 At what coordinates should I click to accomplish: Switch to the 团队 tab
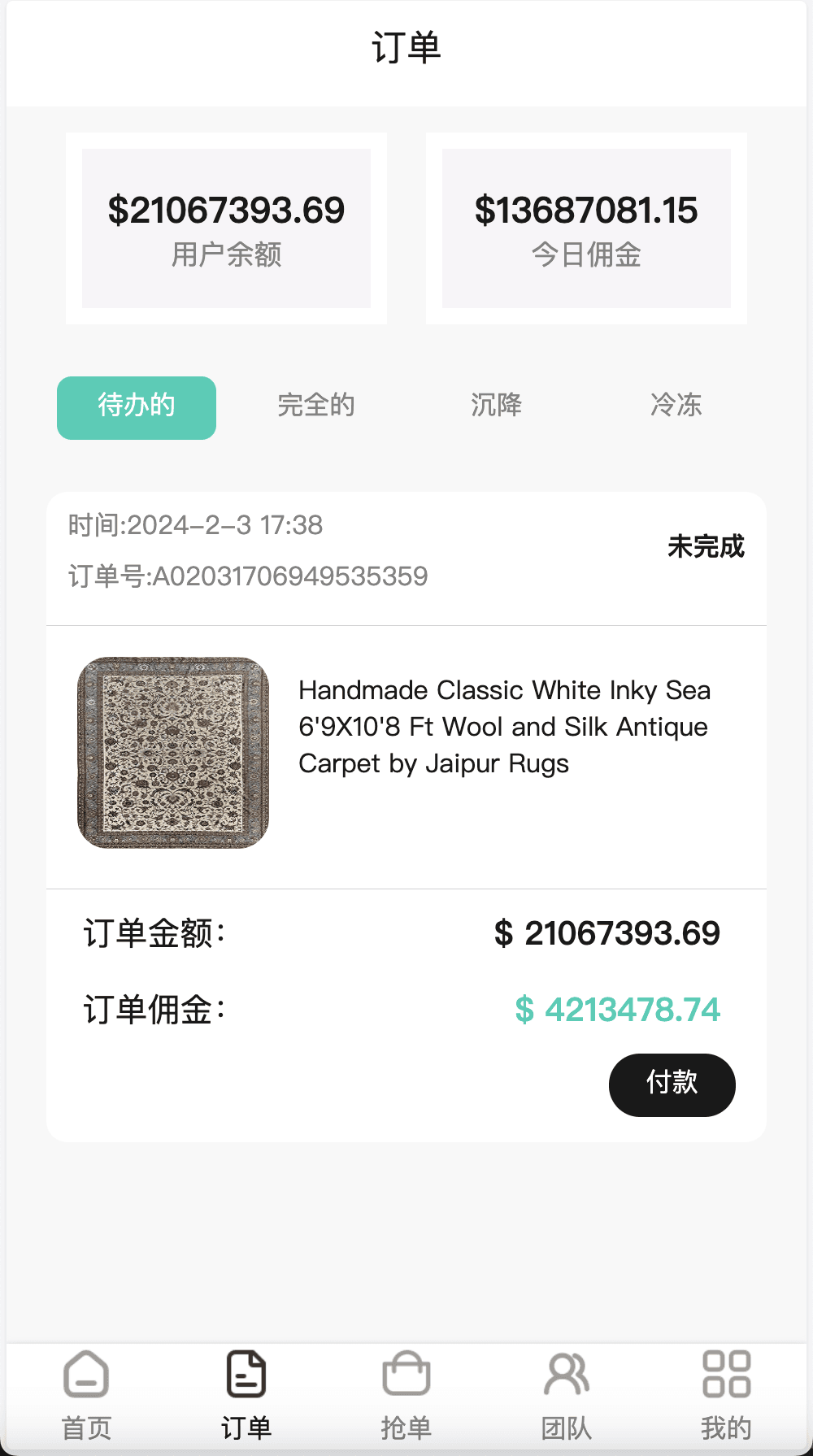click(567, 1394)
